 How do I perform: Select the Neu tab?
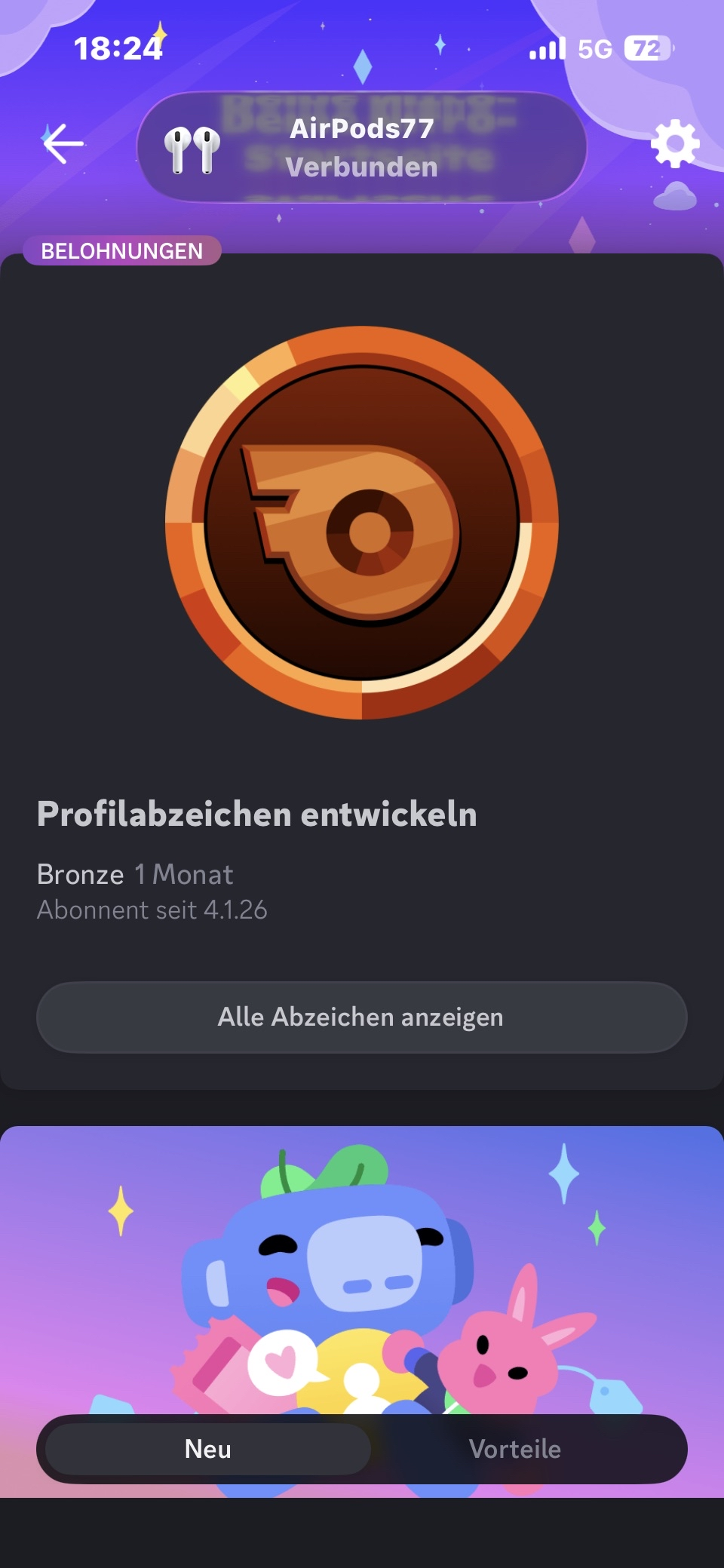208,1449
